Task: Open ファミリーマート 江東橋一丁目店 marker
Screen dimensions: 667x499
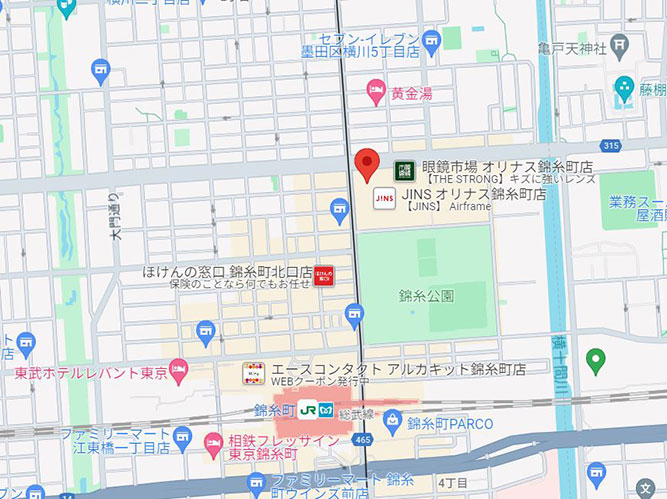Action: pyautogui.click(x=182, y=436)
